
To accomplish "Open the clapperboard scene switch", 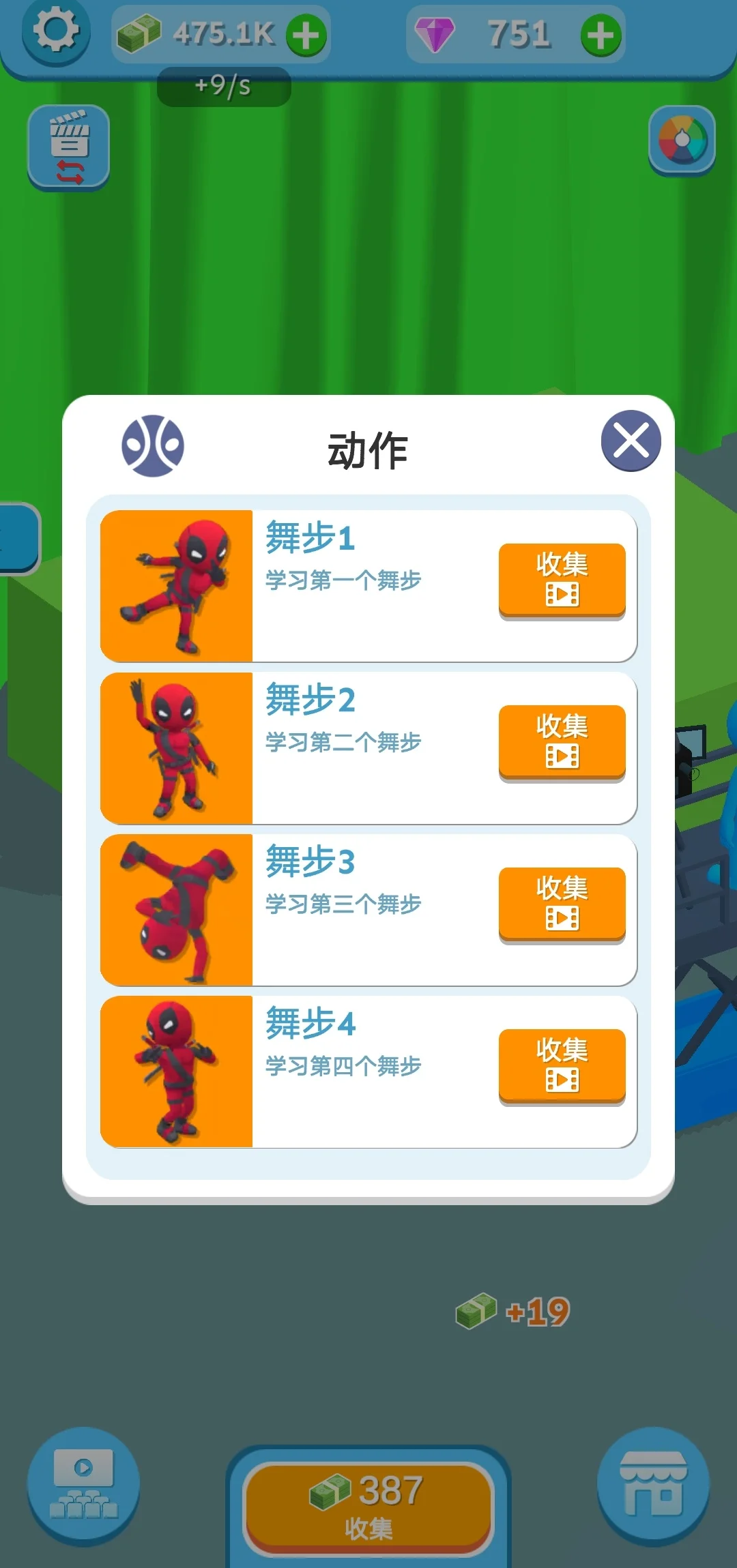I will [x=68, y=147].
